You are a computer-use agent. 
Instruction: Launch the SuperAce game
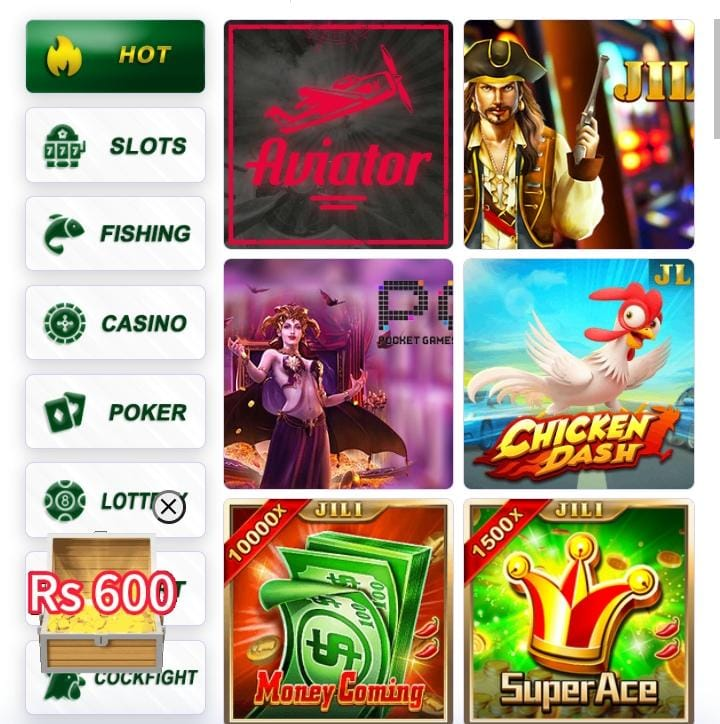[x=578, y=611]
